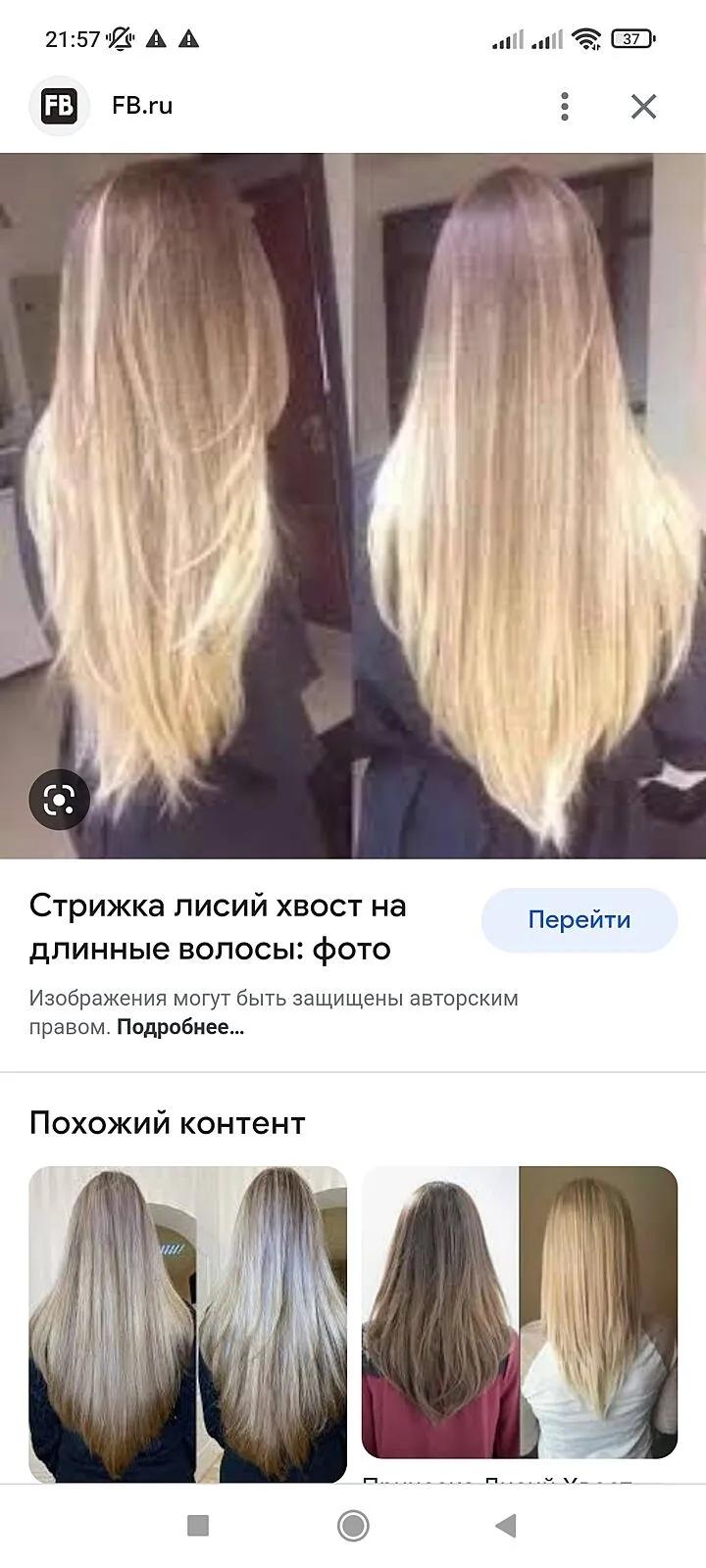This screenshot has height=1568, width=706.
Task: Open the FB.ru source site
Action: tap(142, 106)
